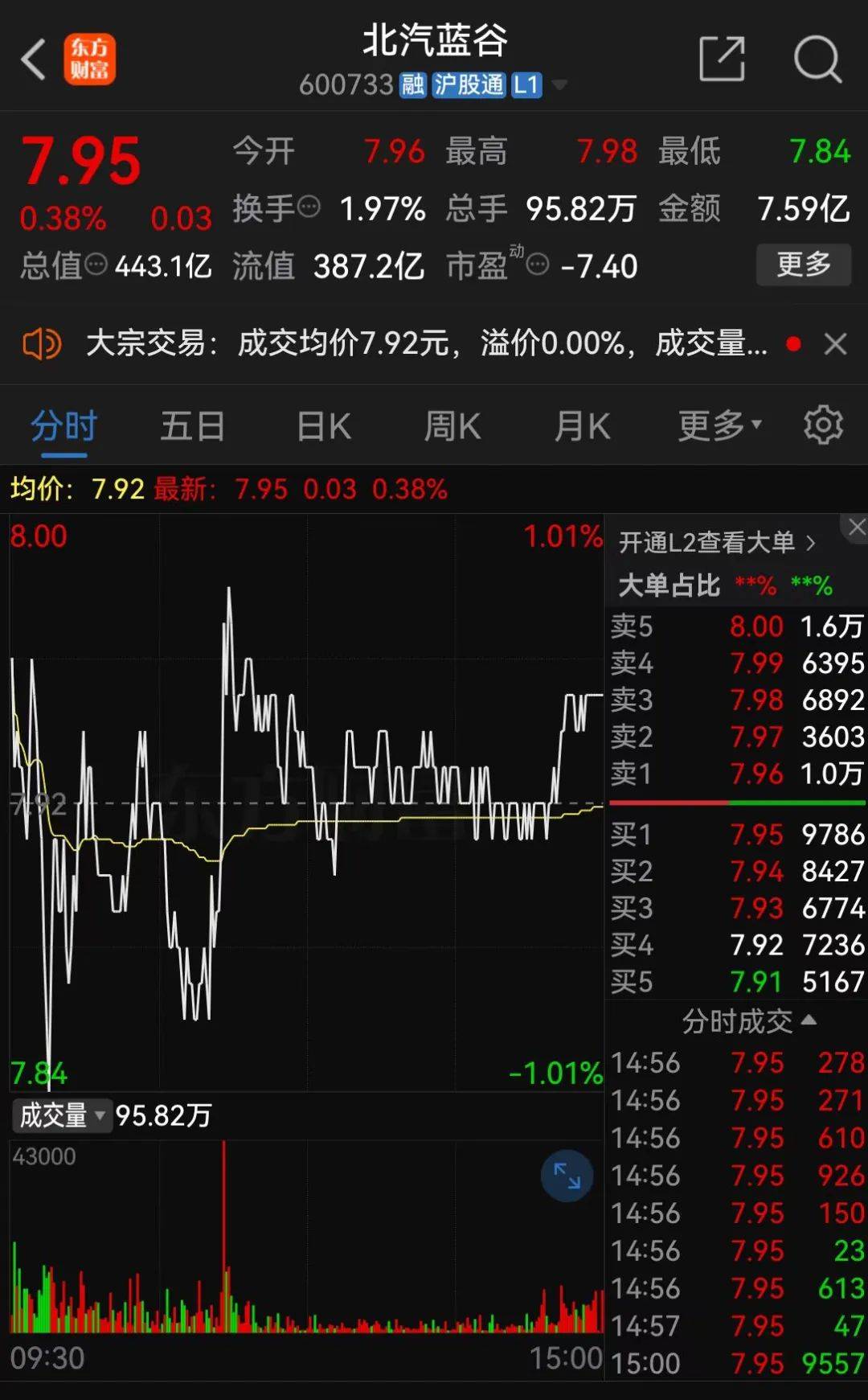Expand the dropdown arrow next to L1
Screen dimensions: 868x1400
(x=559, y=84)
